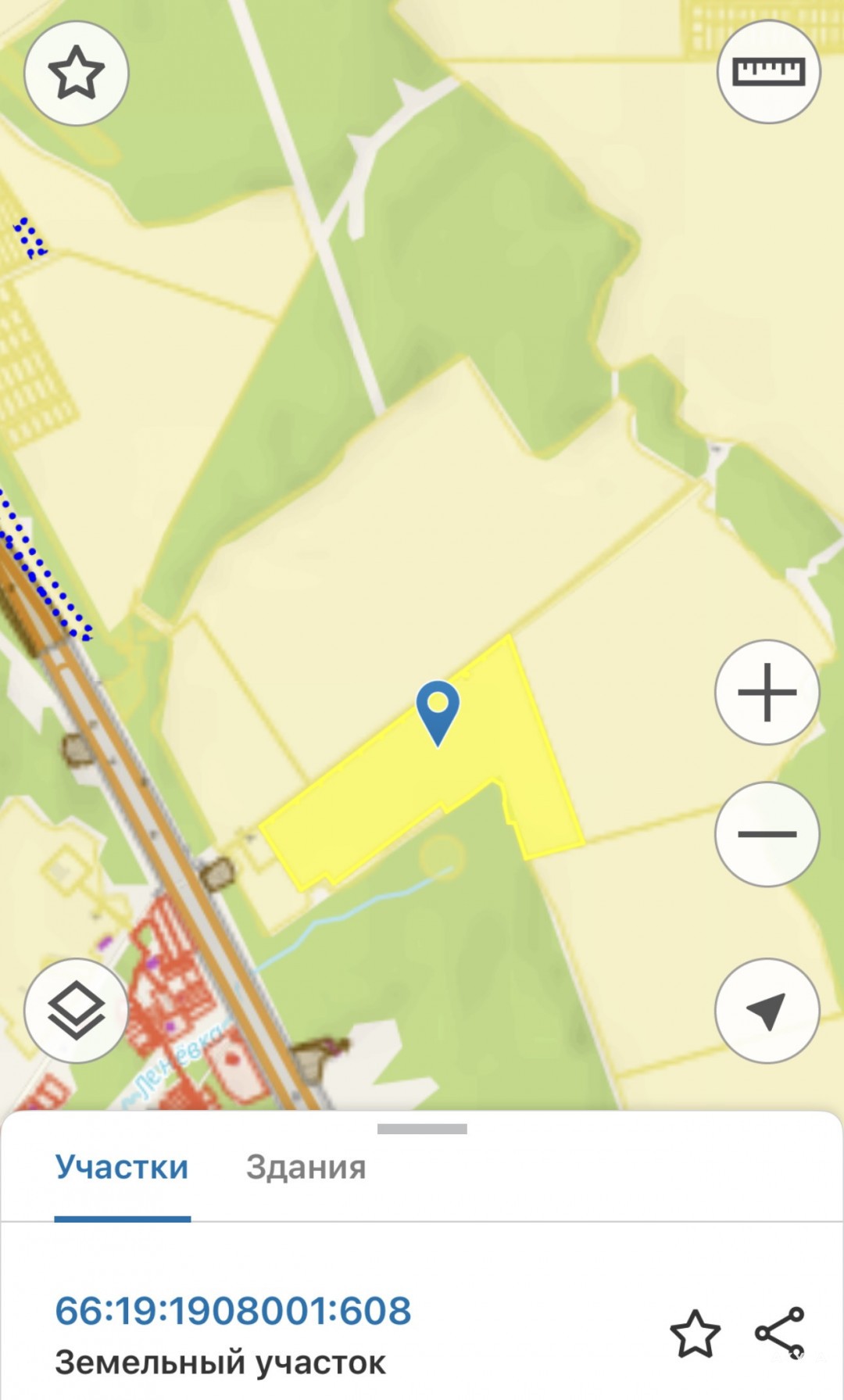Image resolution: width=844 pixels, height=1400 pixels.
Task: Zoom in with the plus button
Action: pyautogui.click(x=767, y=692)
